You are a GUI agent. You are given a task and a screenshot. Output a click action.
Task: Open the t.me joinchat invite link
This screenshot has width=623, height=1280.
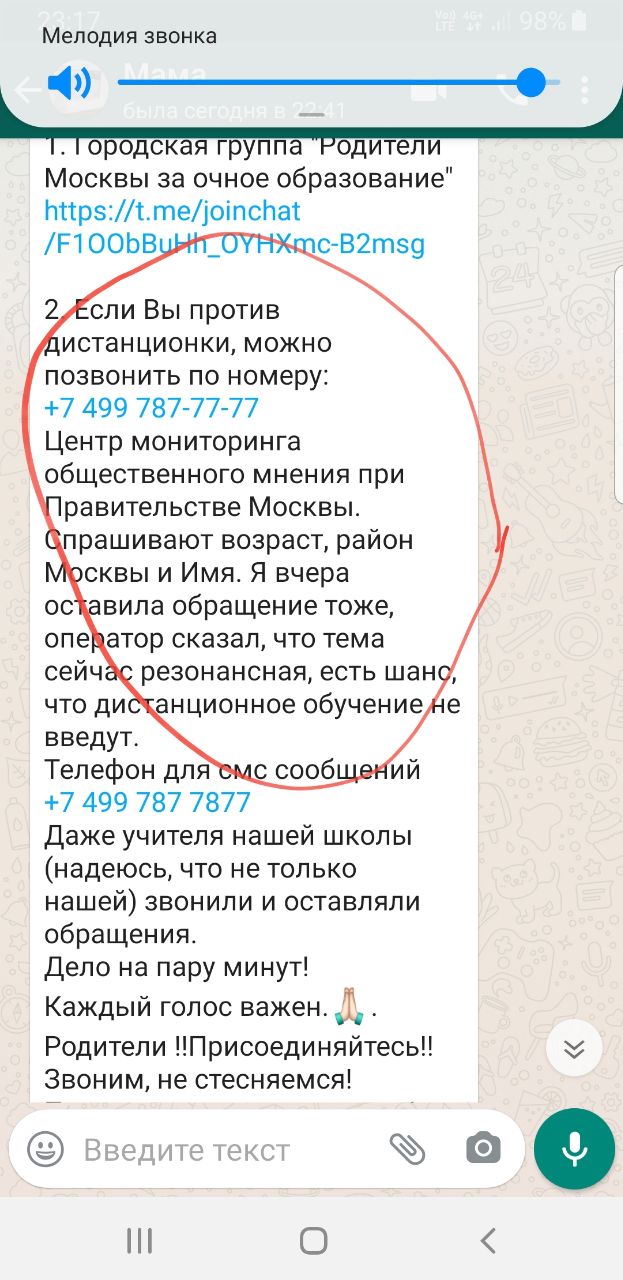click(235, 228)
